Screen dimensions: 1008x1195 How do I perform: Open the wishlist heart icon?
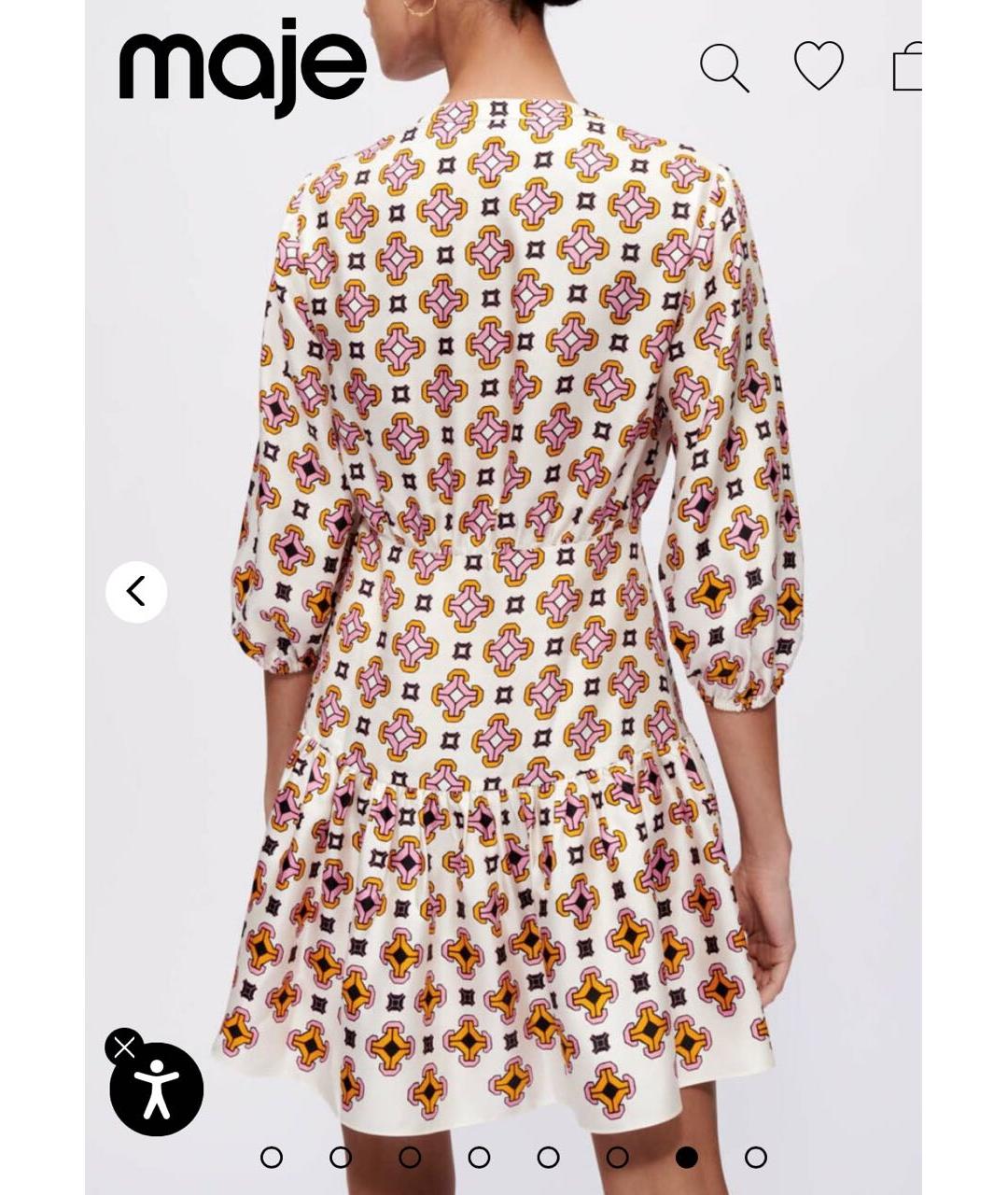tap(819, 65)
